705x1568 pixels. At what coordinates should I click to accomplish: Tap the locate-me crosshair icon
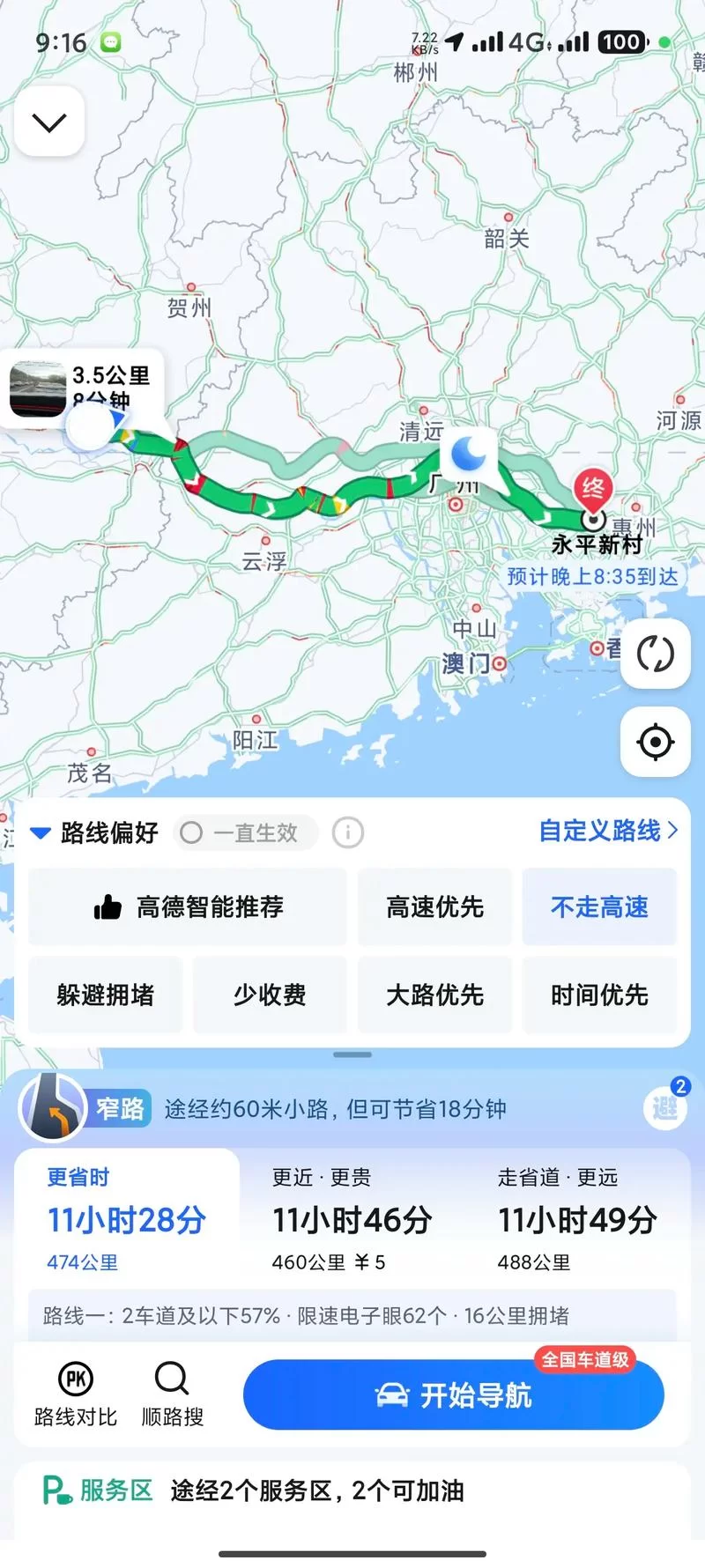(655, 742)
